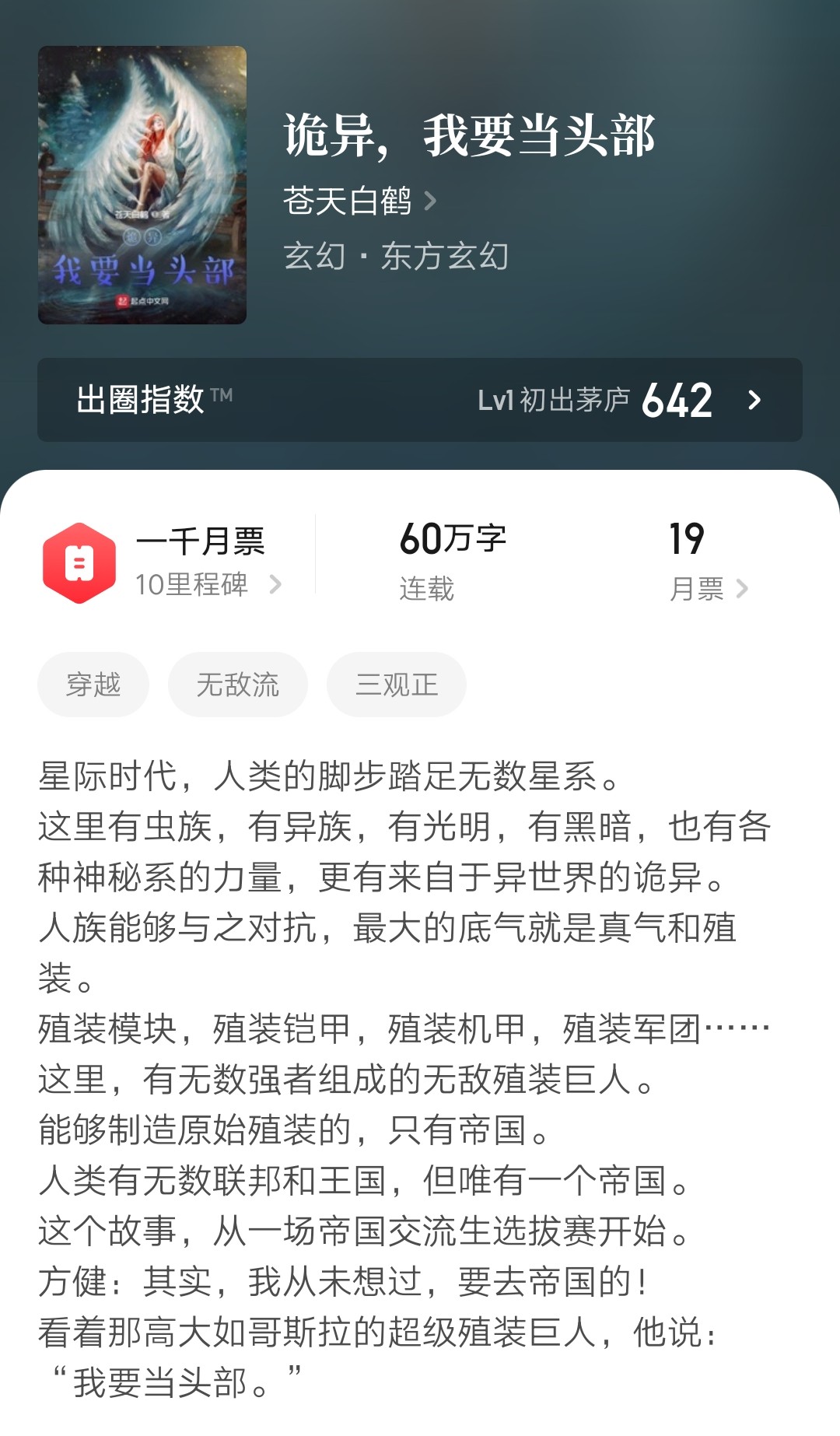Image resolution: width=840 pixels, height=1436 pixels.
Task: Select the 无敌流 tag chip
Action: [237, 685]
